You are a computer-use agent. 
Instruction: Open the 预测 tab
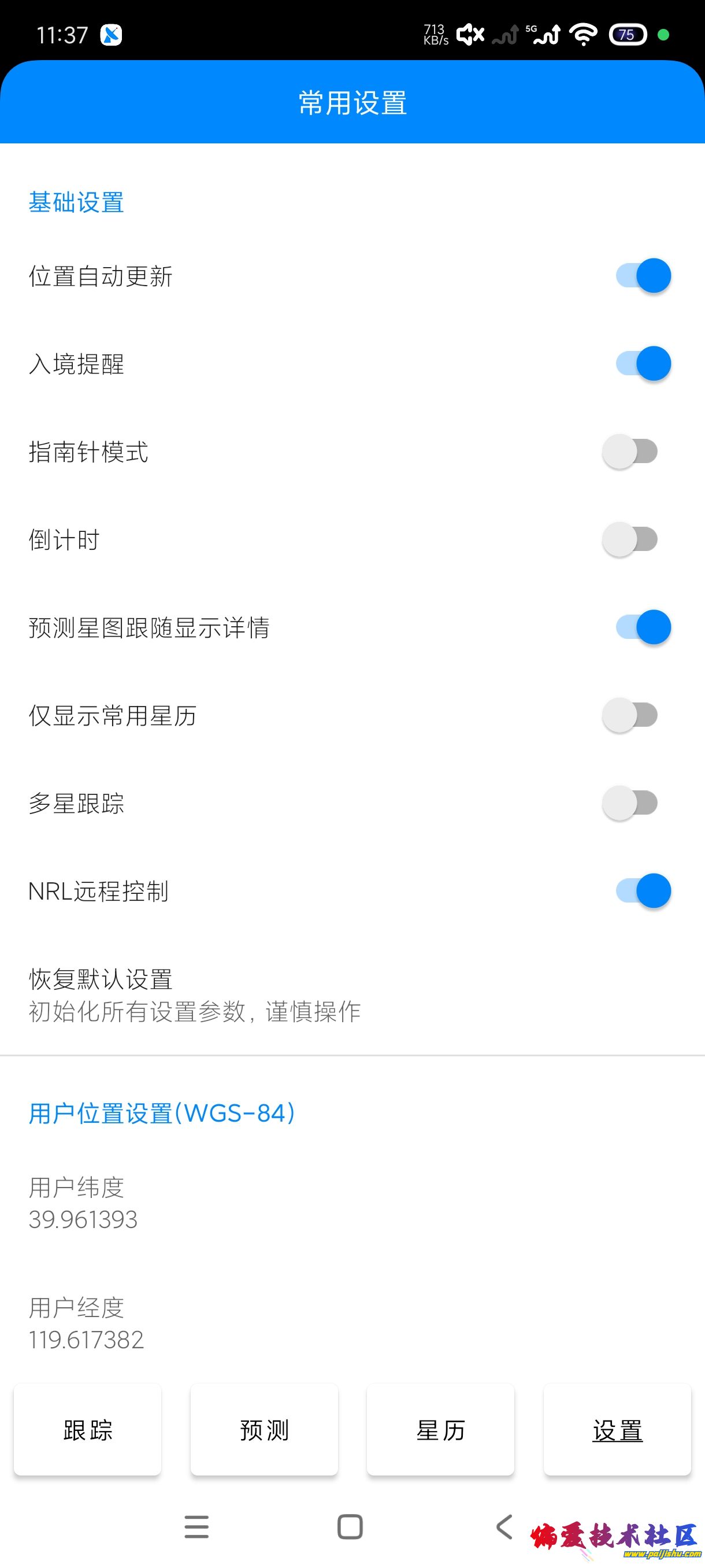(x=264, y=1430)
